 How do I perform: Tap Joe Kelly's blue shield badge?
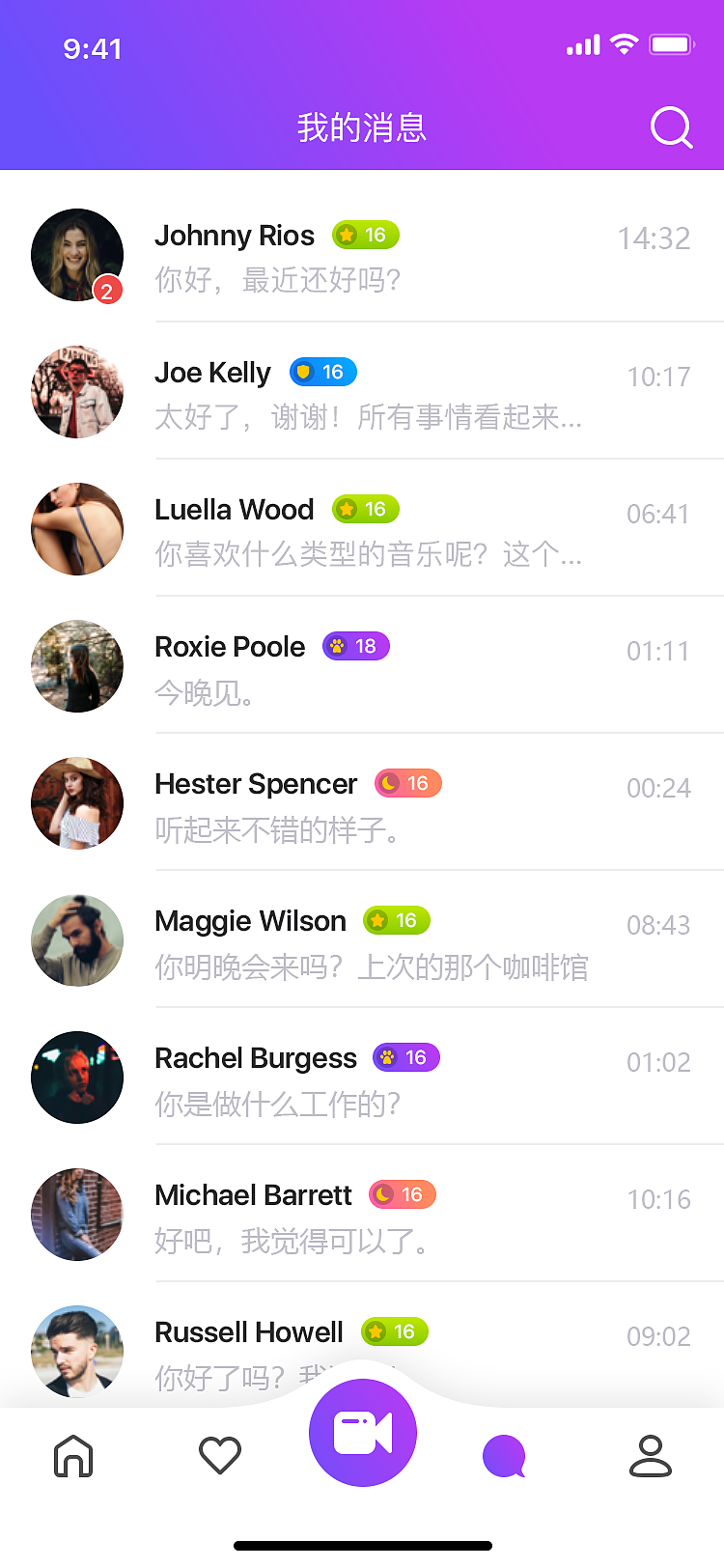point(321,372)
